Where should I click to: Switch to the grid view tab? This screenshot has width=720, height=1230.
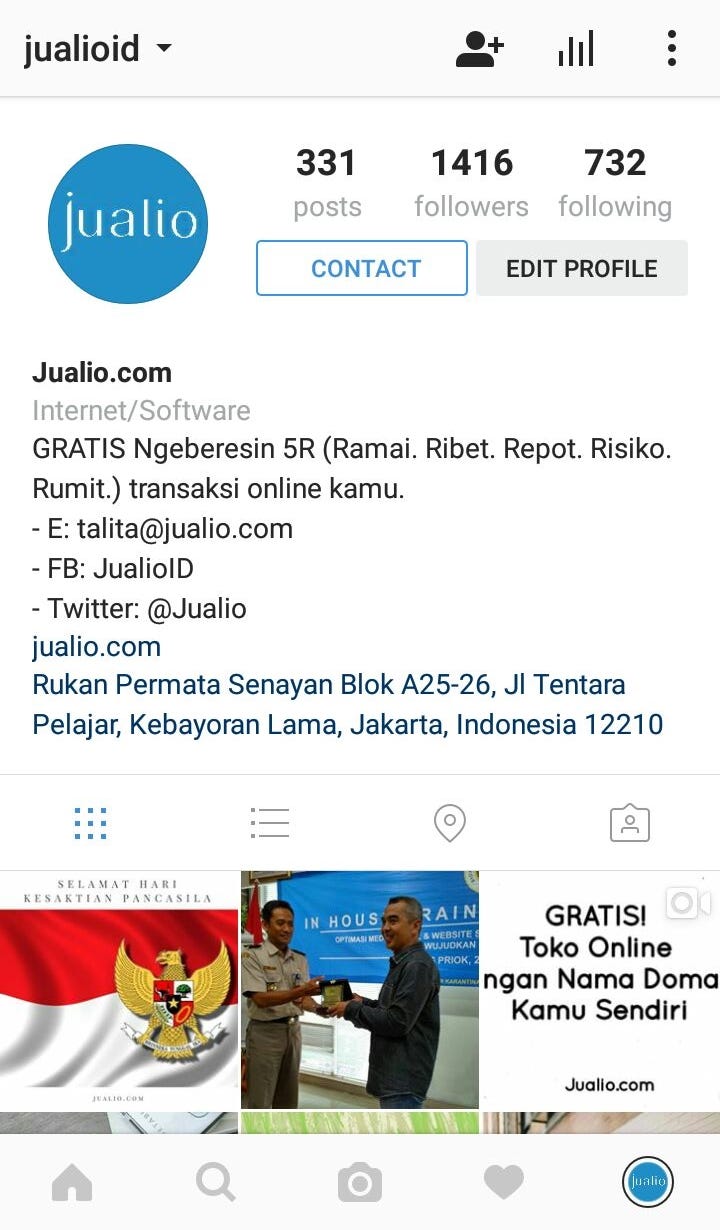click(90, 823)
